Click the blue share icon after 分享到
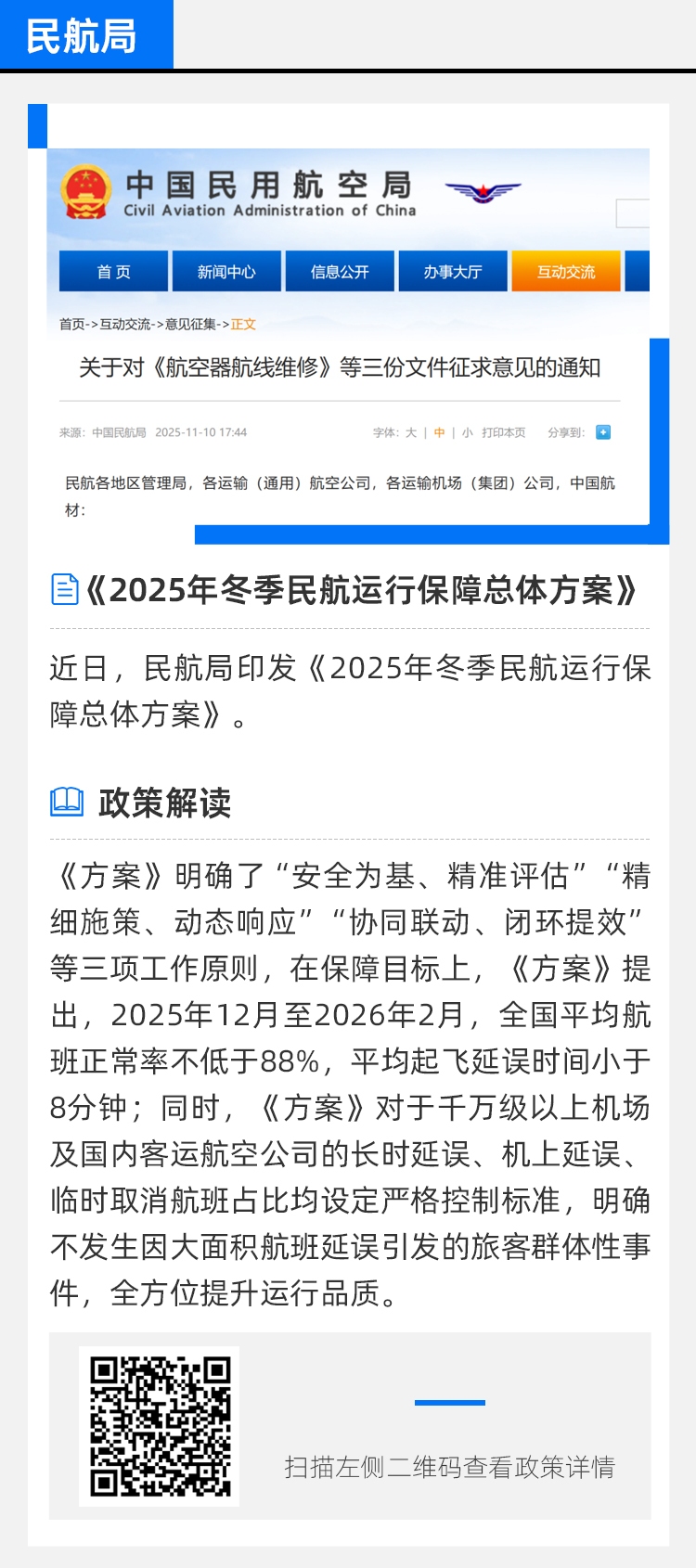 pos(603,432)
